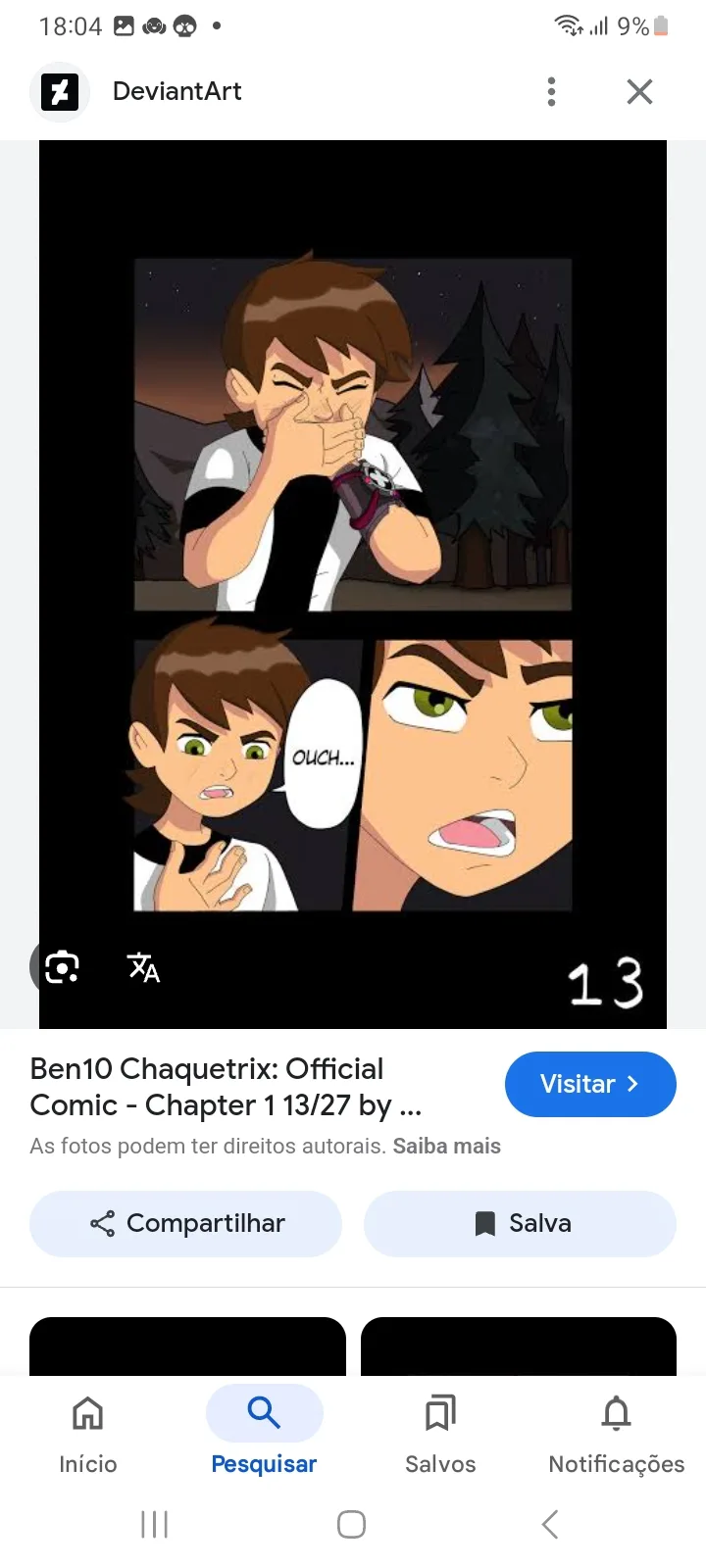This screenshot has width=706, height=1568.
Task: Open the Notificações tab
Action: 617,1436
